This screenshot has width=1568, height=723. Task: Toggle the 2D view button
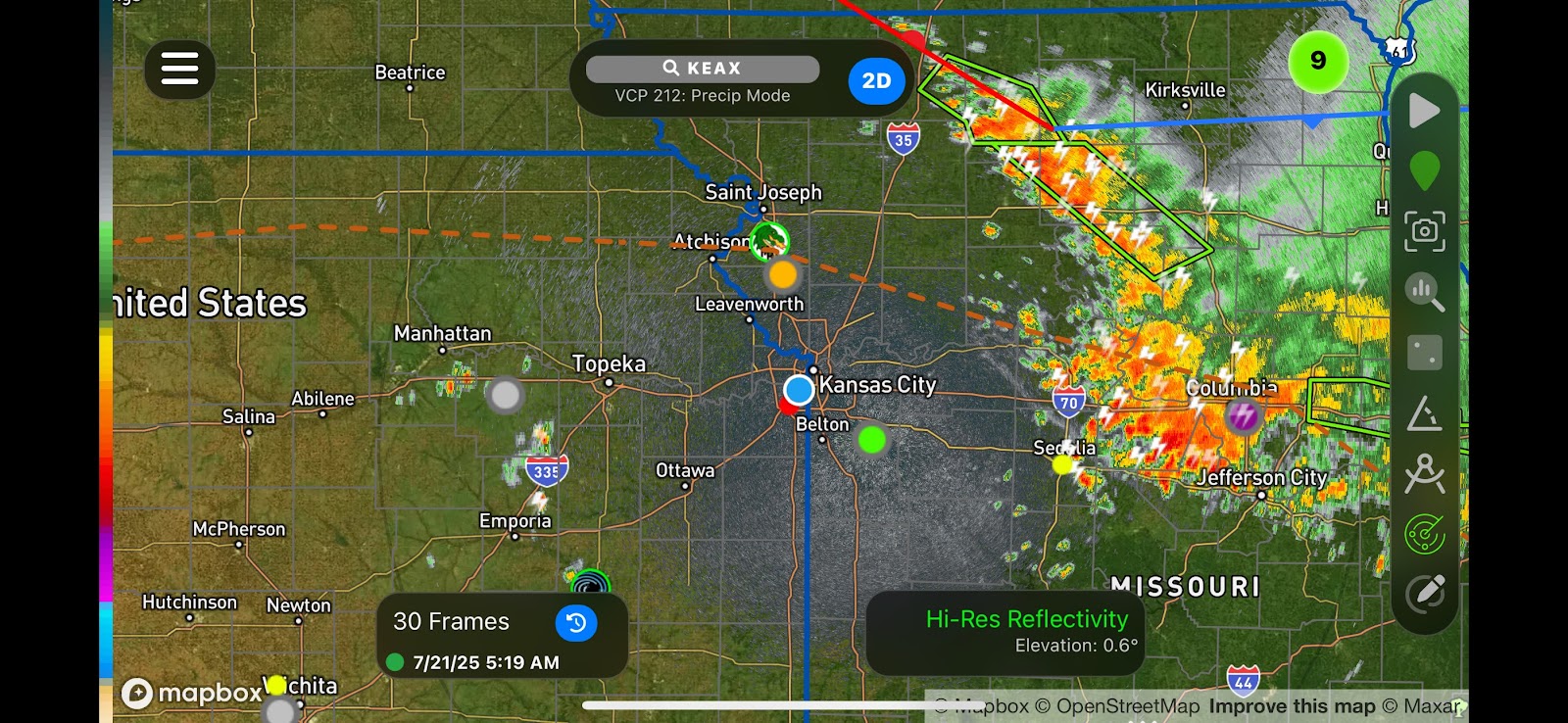[x=876, y=81]
